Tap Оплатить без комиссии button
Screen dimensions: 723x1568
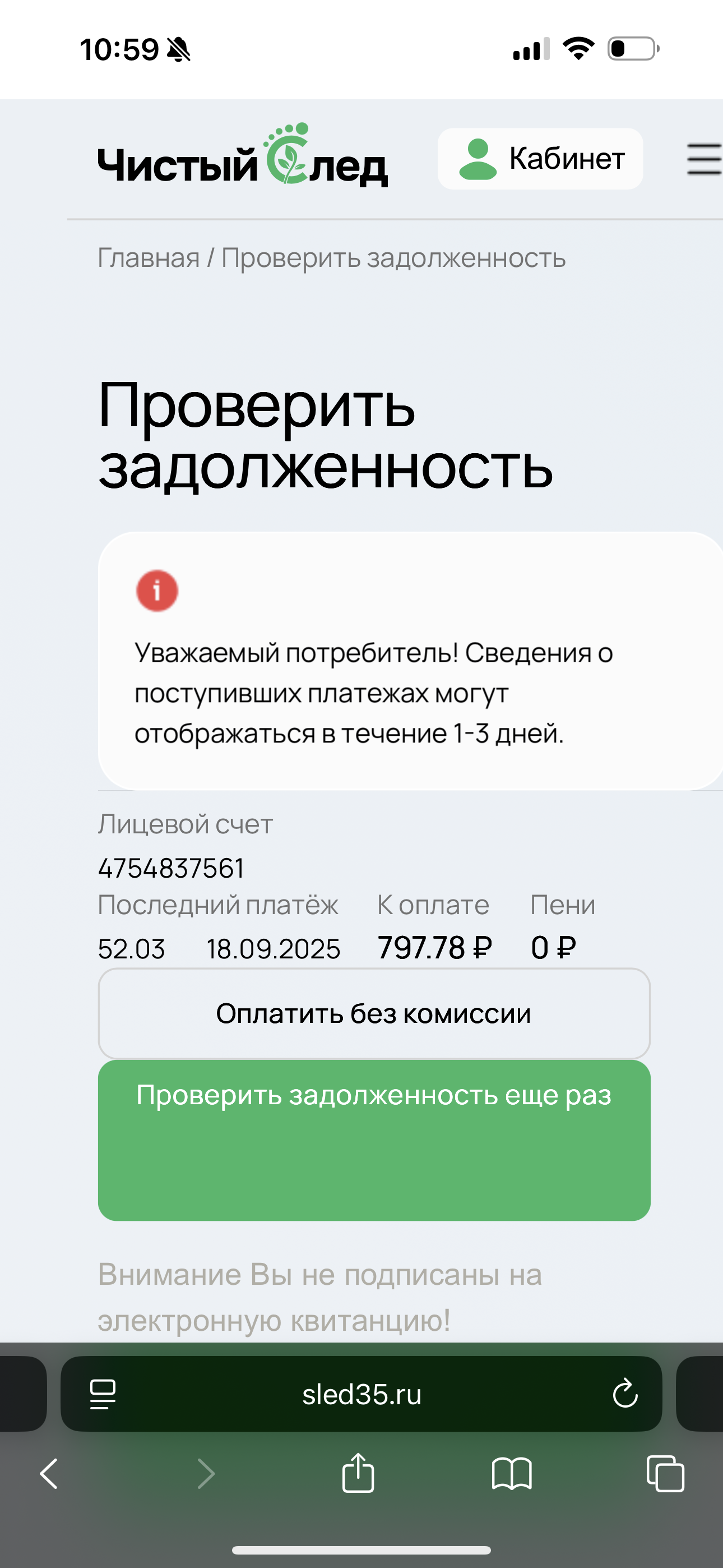tap(374, 1013)
